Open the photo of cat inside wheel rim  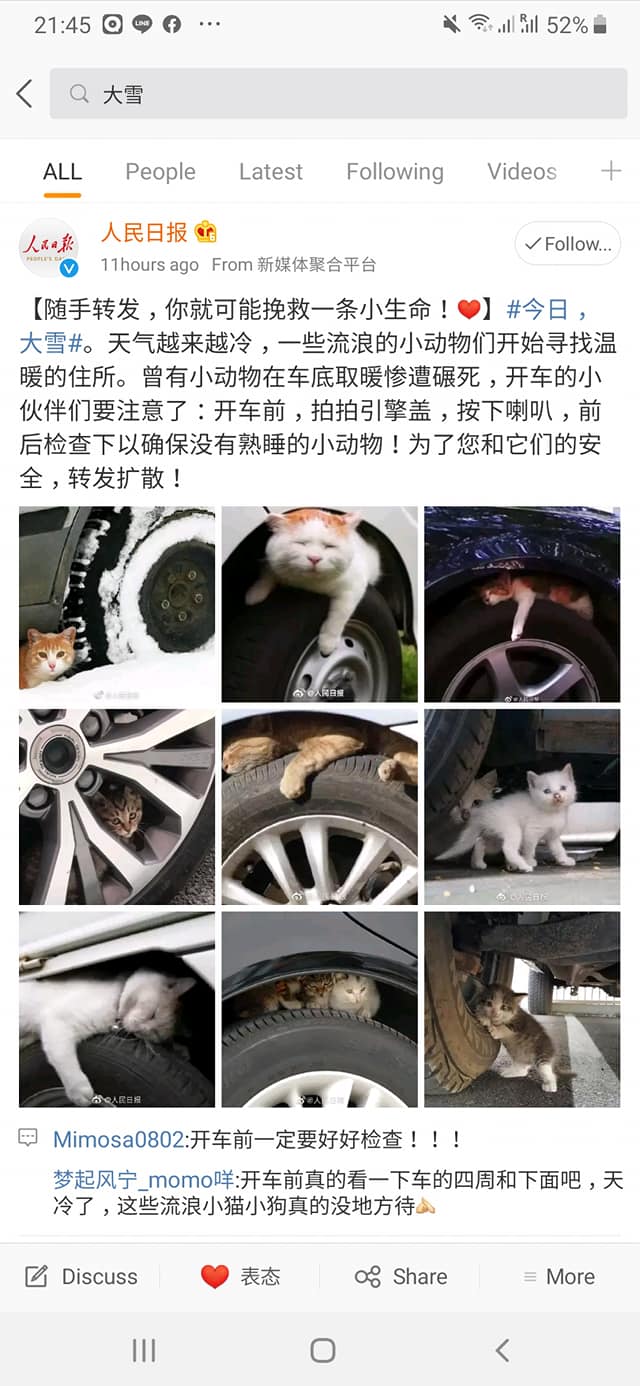pyautogui.click(x=117, y=806)
